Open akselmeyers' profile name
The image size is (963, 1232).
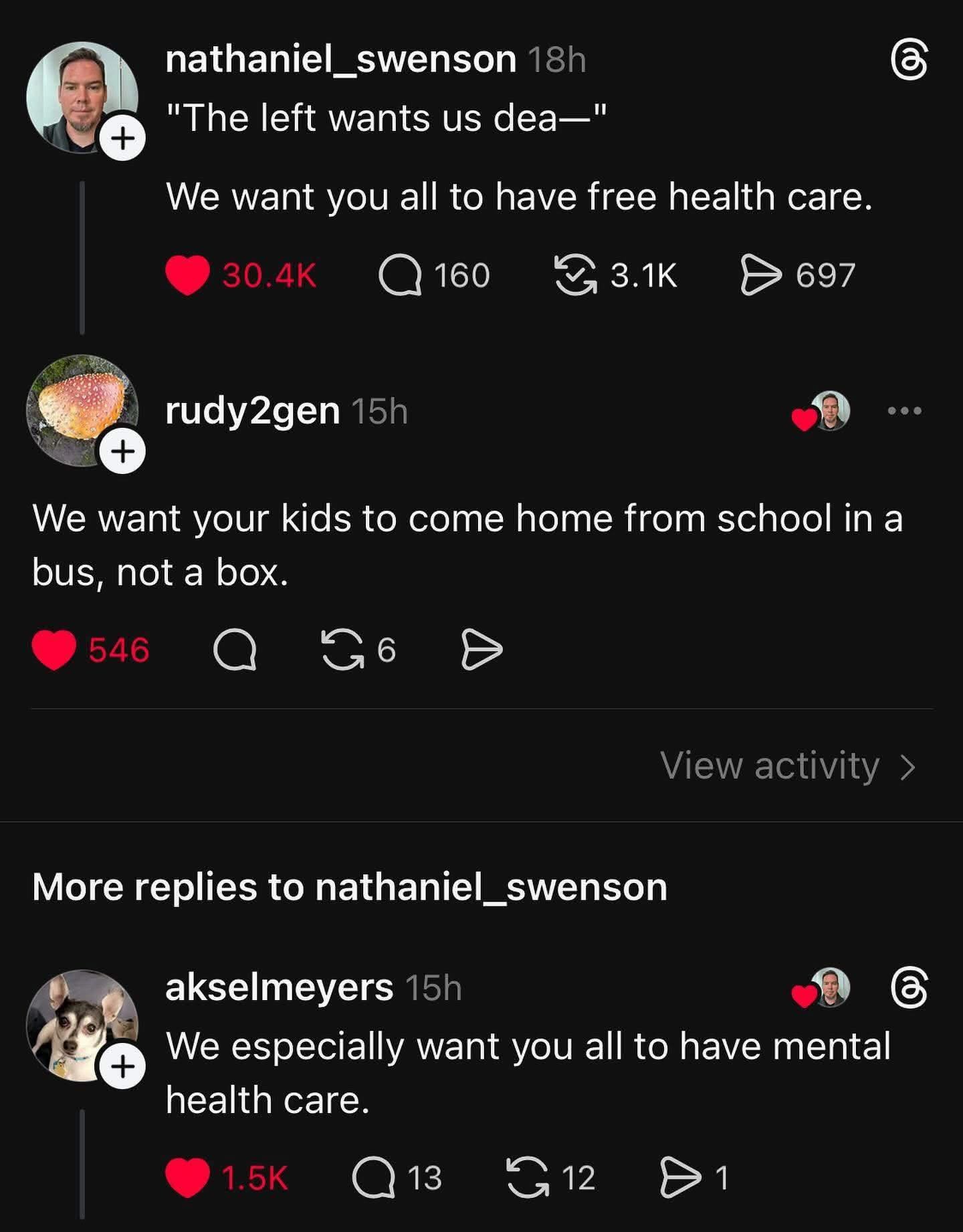(x=279, y=987)
